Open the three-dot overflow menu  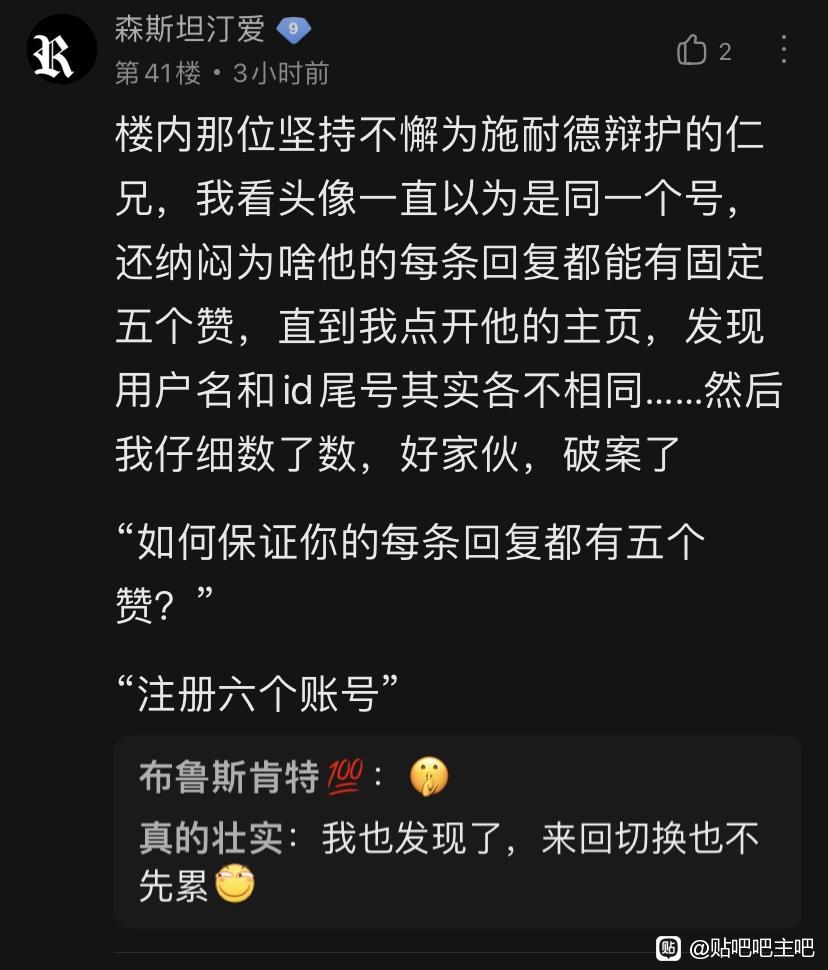[783, 49]
